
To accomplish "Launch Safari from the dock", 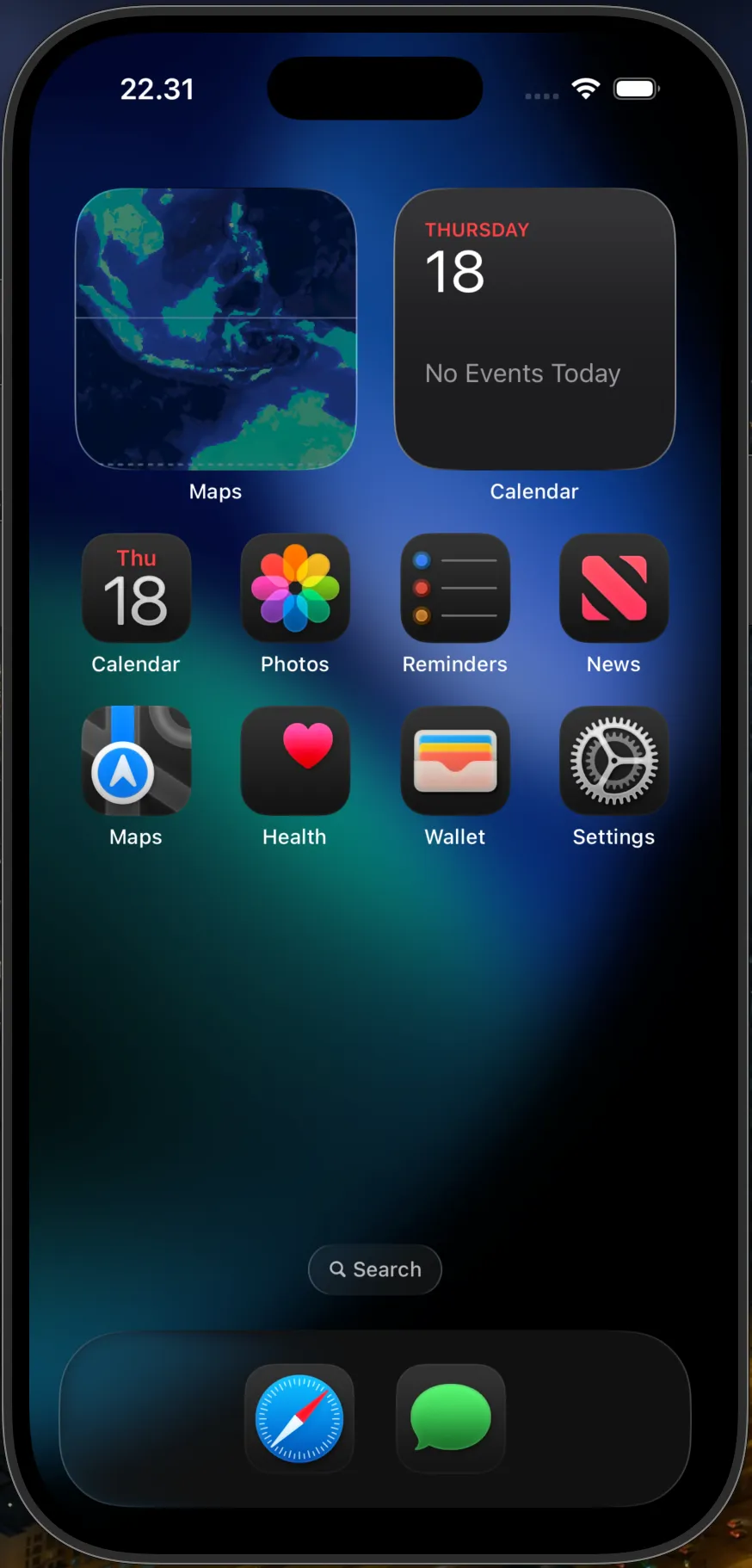I will (299, 1418).
